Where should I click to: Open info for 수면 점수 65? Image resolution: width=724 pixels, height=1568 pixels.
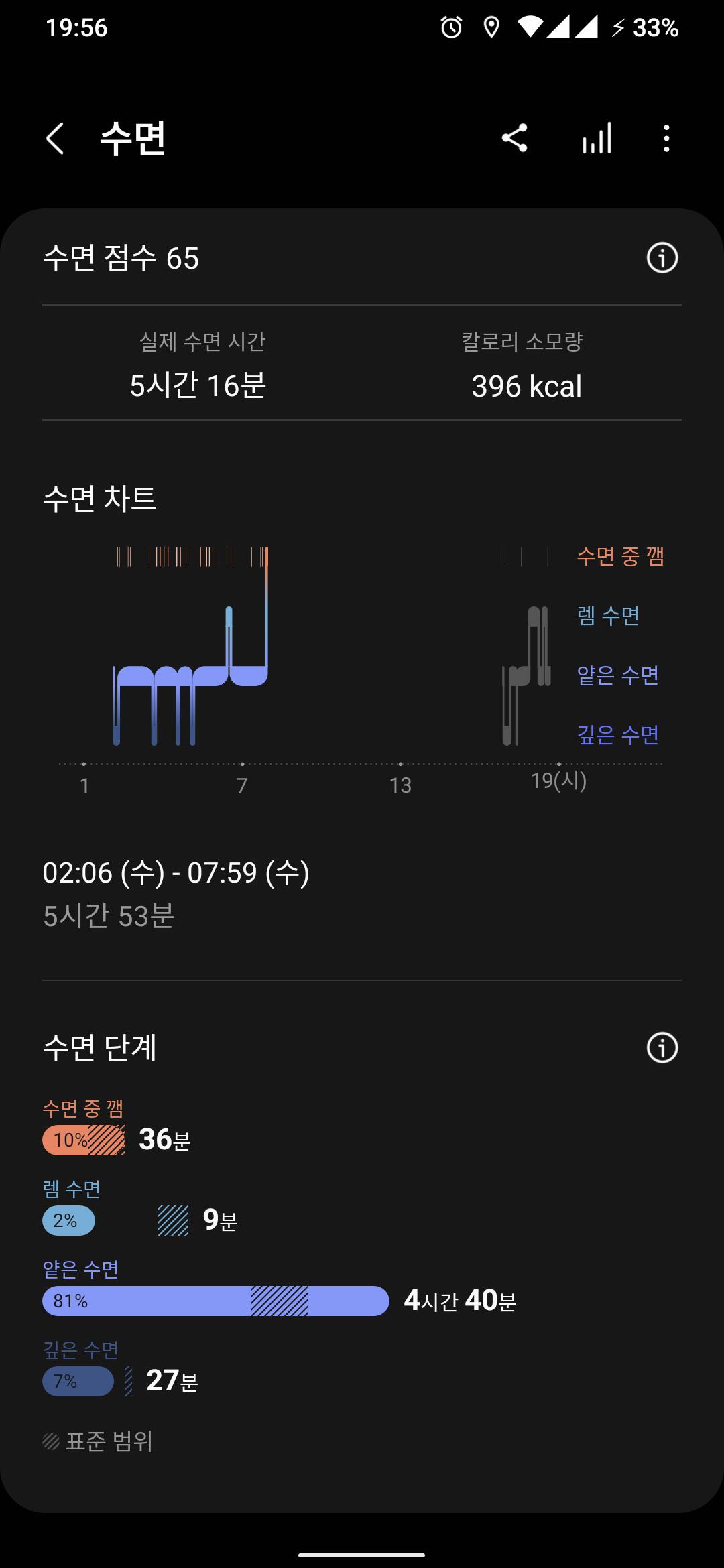662,258
